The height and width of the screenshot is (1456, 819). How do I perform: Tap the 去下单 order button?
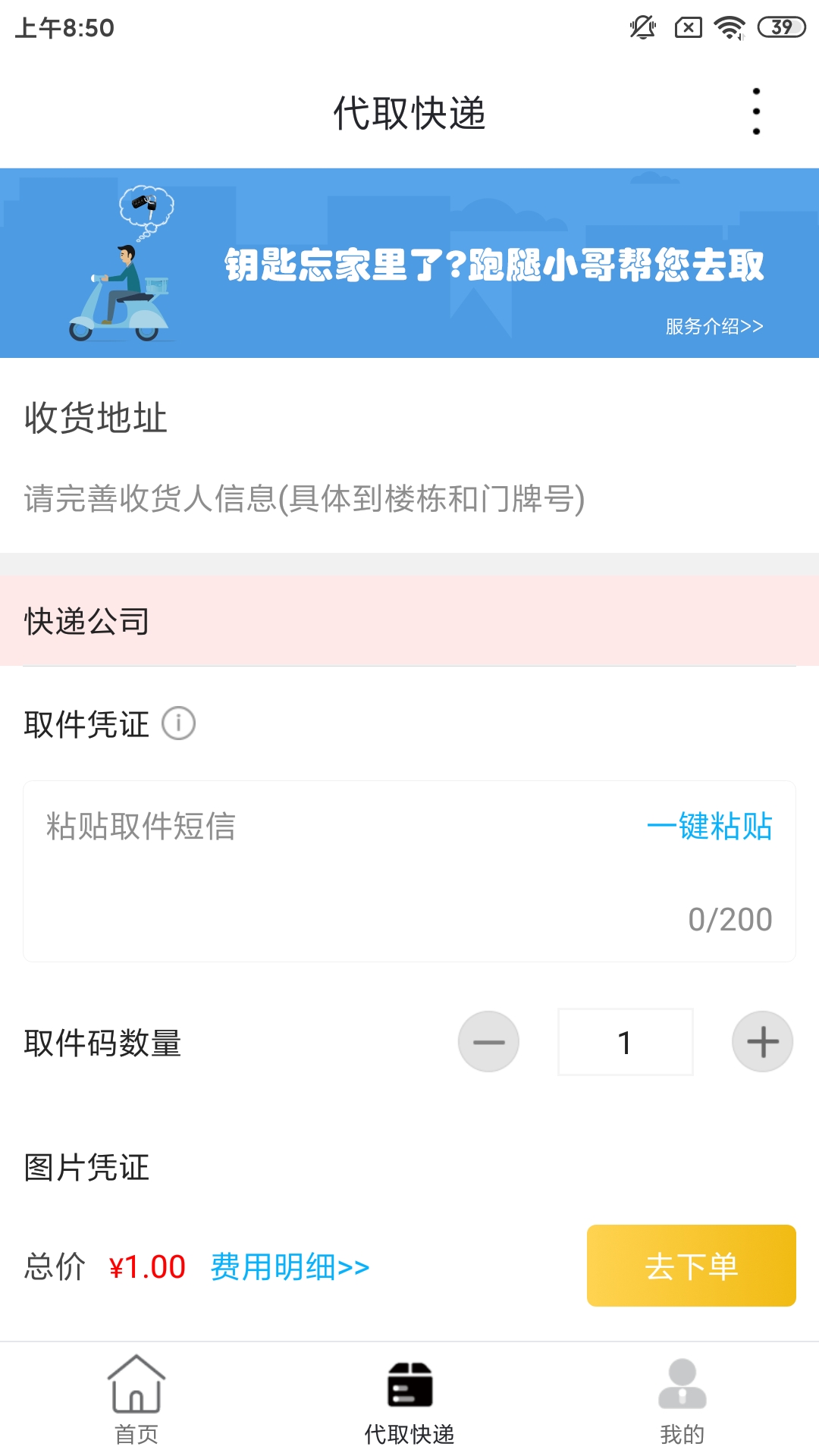click(x=691, y=1264)
